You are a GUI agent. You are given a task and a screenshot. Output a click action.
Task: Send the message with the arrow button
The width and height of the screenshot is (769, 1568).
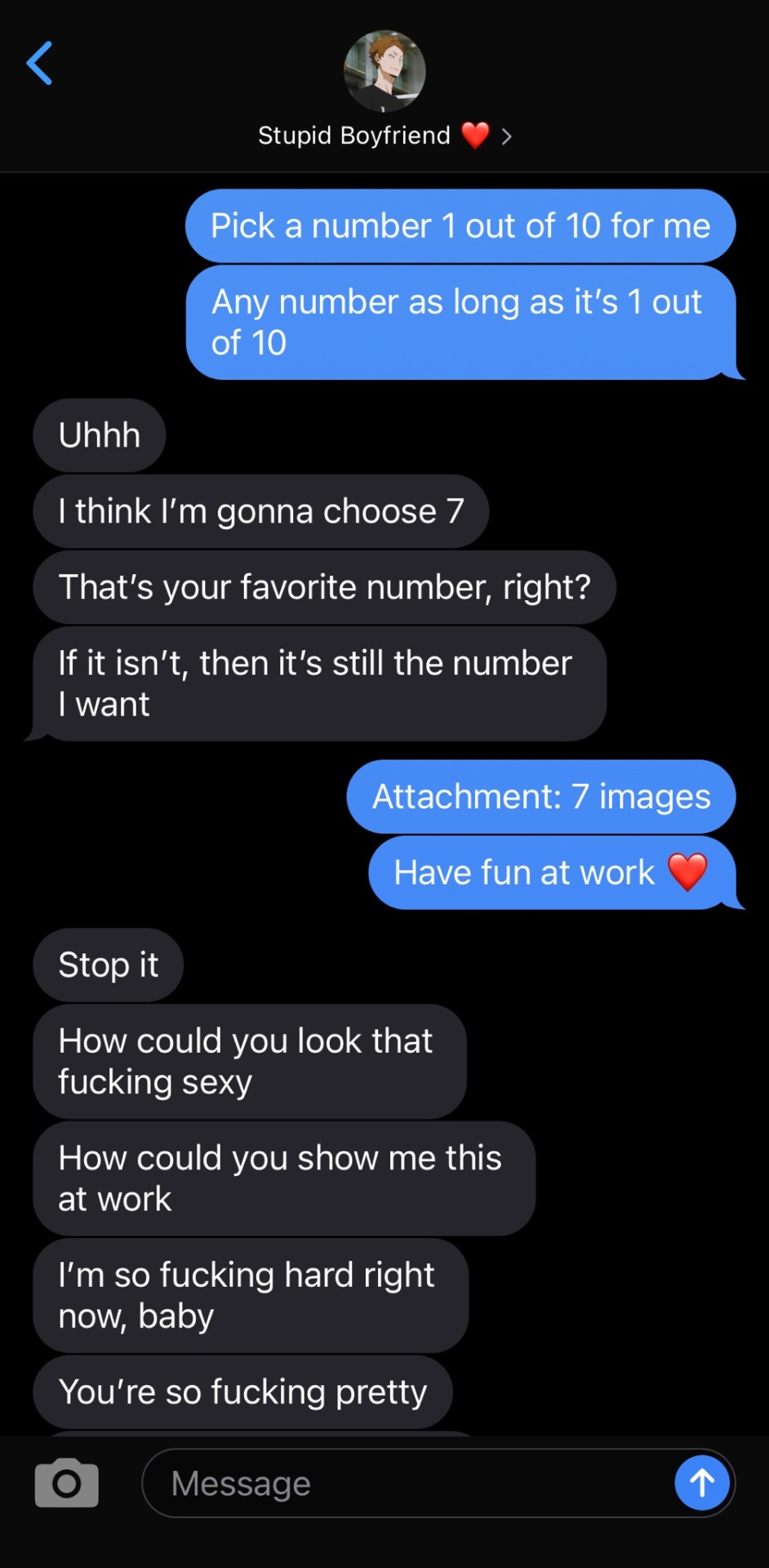pyautogui.click(x=701, y=1482)
